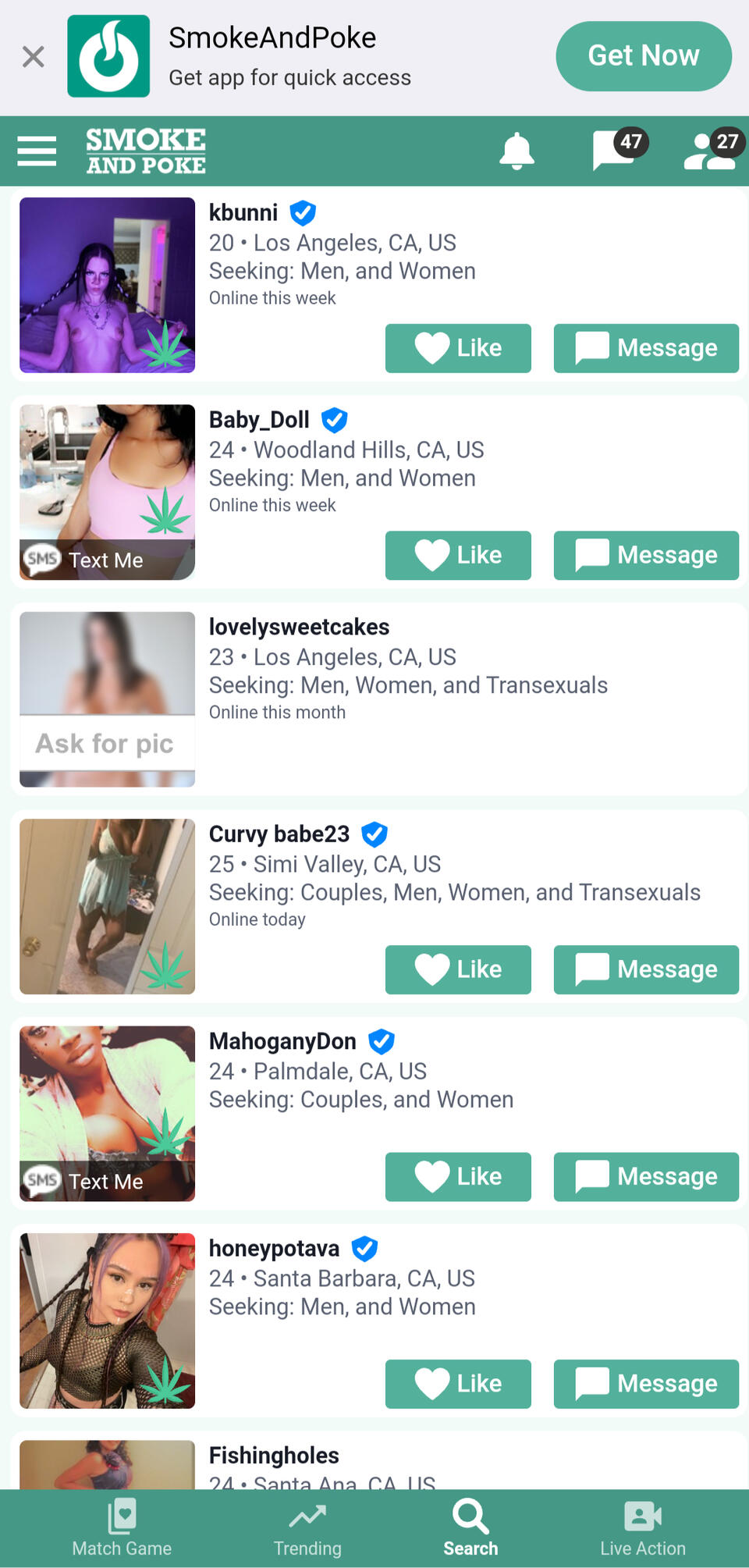749x1568 pixels.
Task: Open friend requests showing 27
Action: [x=712, y=149]
